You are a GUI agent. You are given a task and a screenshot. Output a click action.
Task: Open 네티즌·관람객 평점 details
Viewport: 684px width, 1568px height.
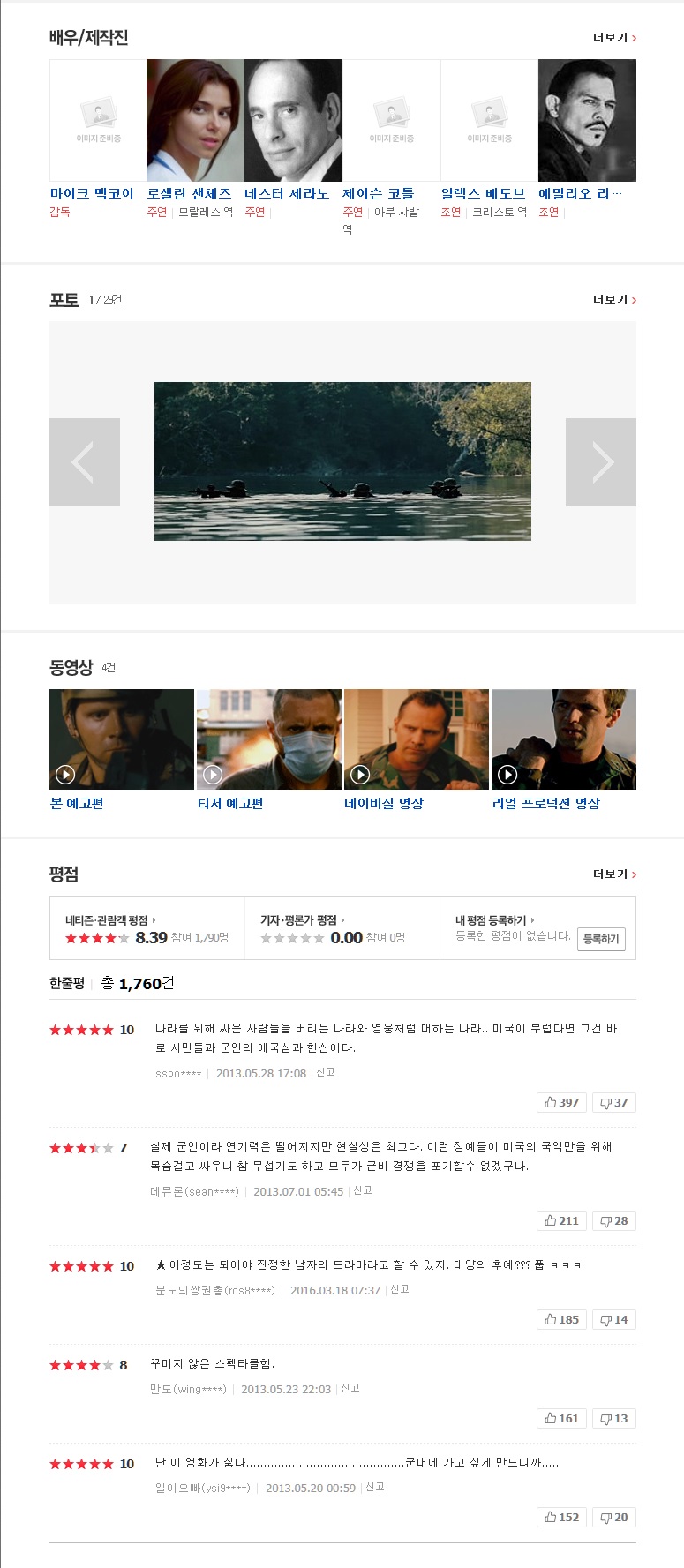tap(110, 920)
